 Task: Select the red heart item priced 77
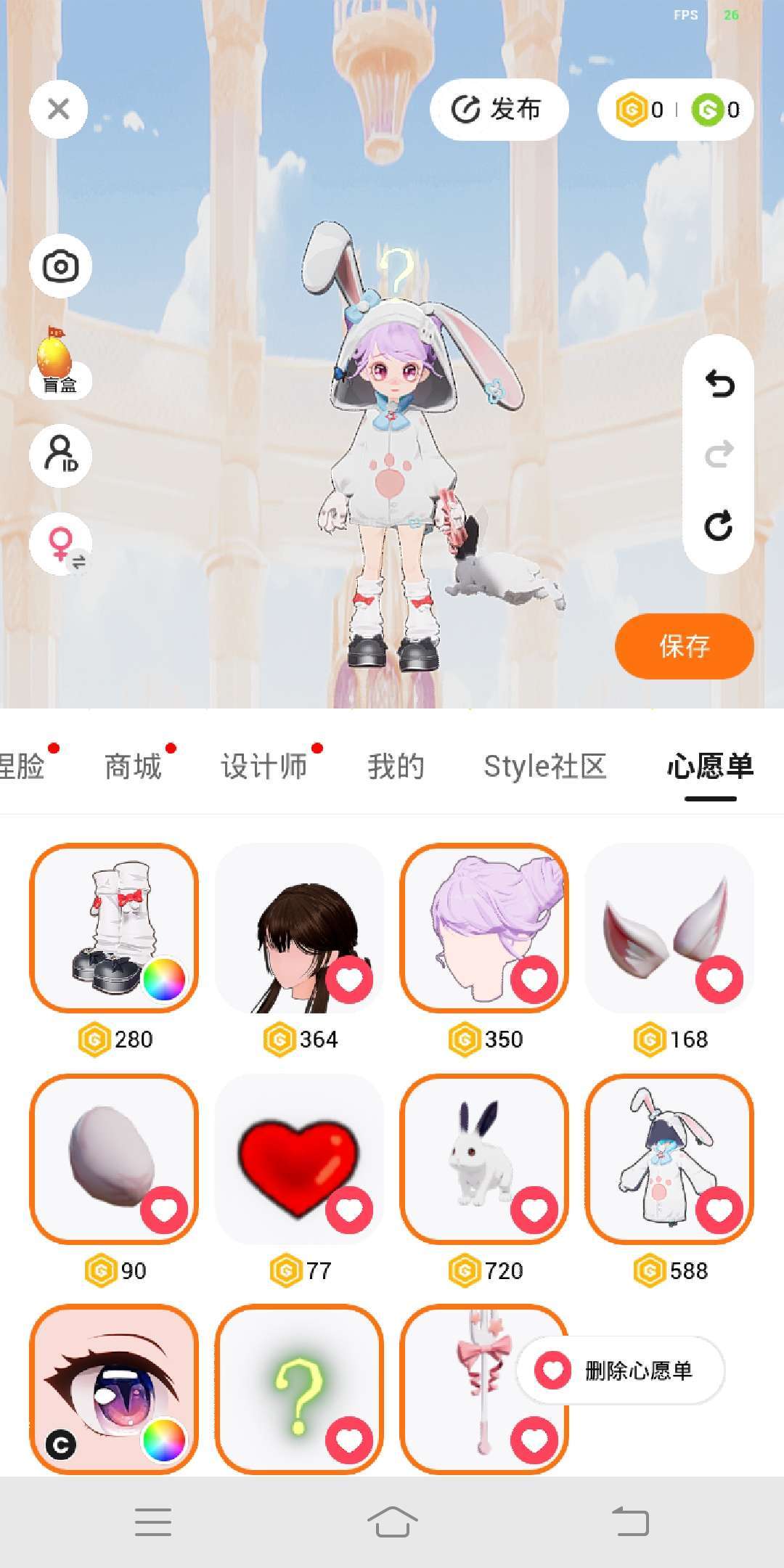click(x=299, y=1159)
